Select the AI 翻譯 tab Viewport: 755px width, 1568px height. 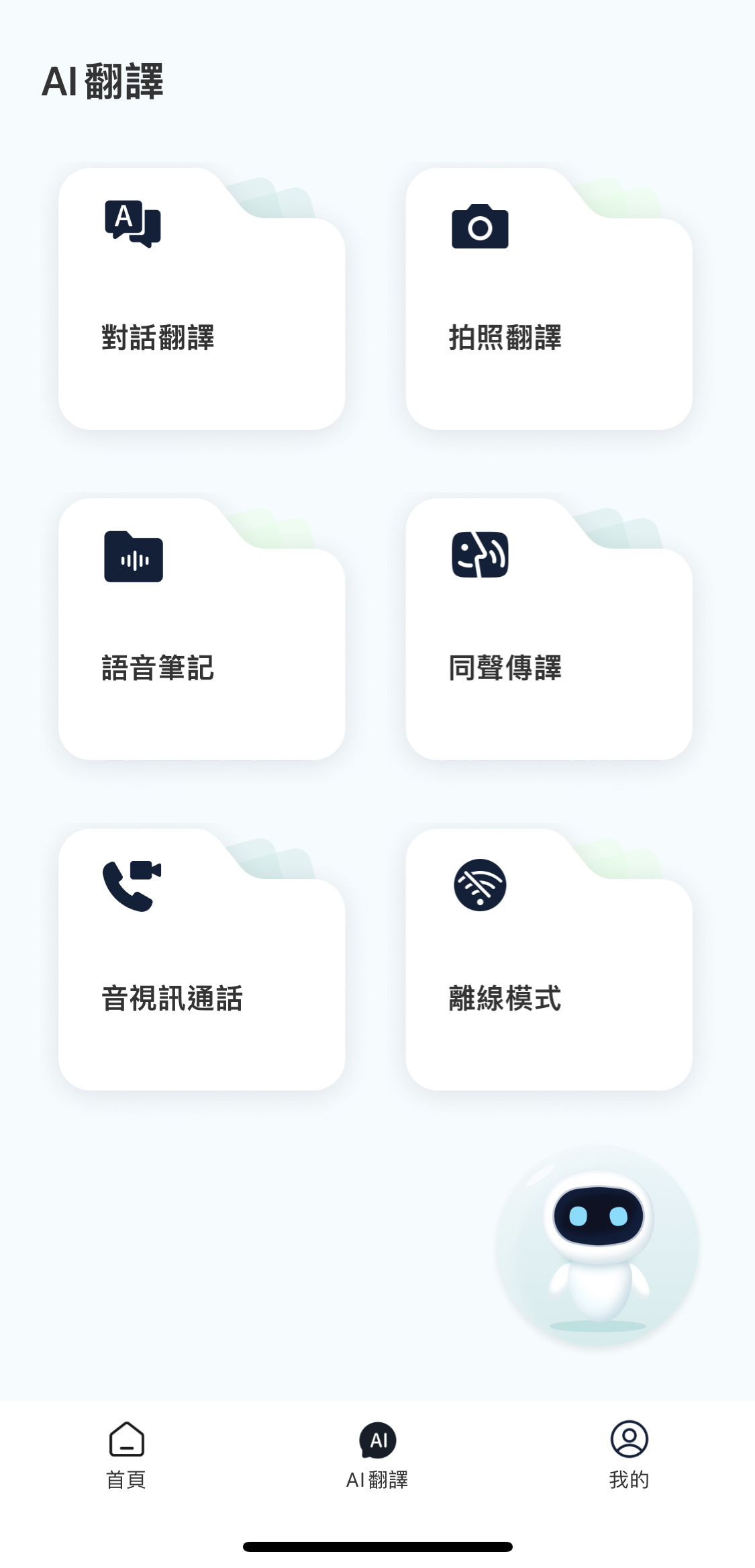[x=377, y=1455]
